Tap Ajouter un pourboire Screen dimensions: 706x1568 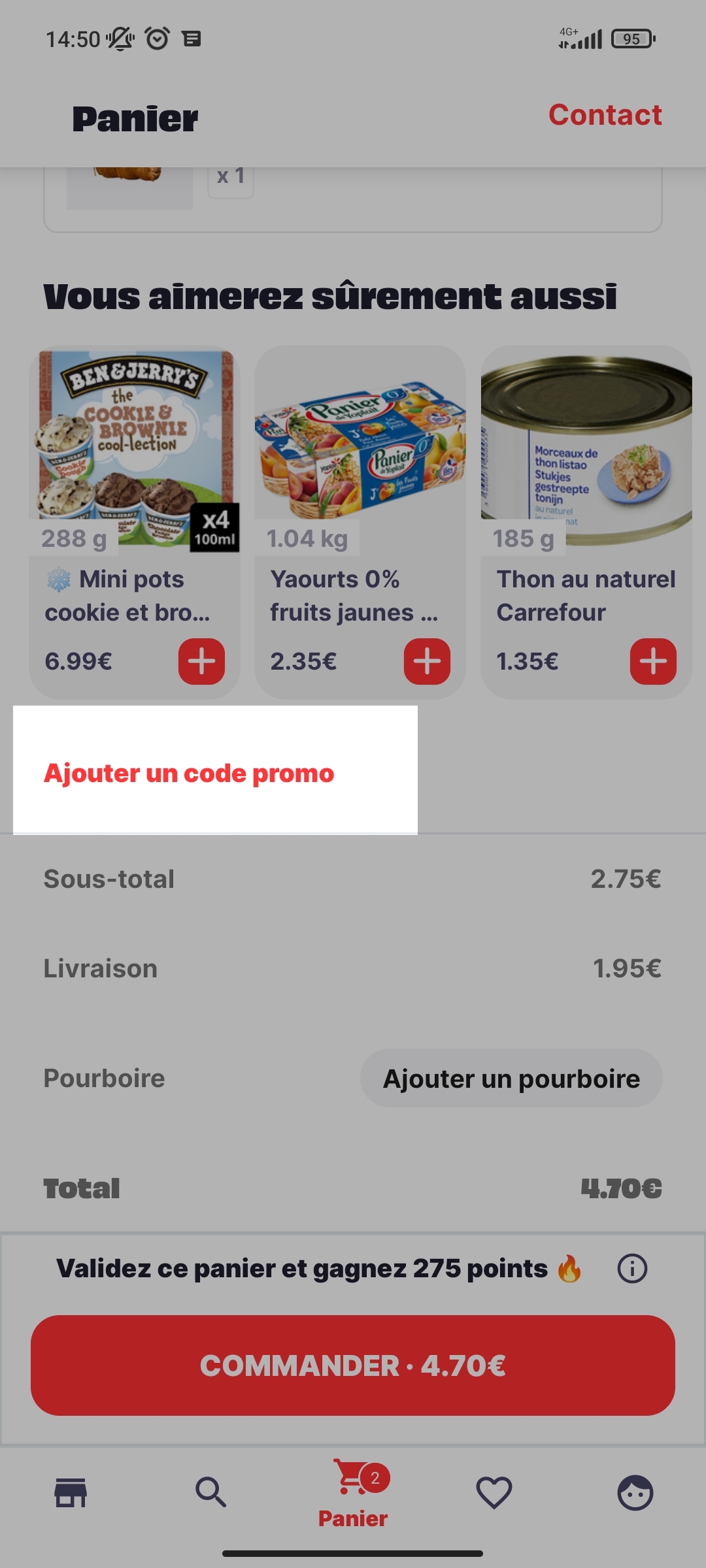(x=511, y=1078)
